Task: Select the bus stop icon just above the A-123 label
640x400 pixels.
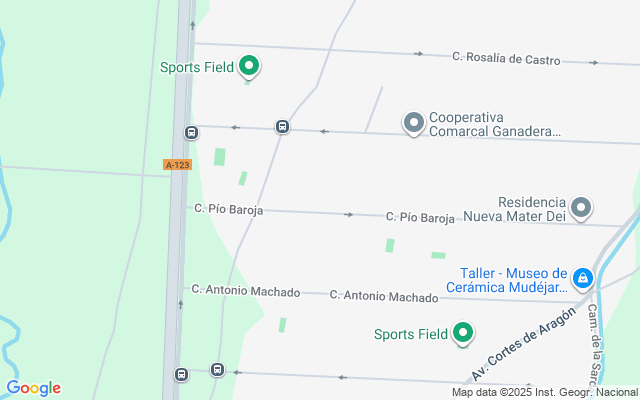Action: click(x=191, y=132)
